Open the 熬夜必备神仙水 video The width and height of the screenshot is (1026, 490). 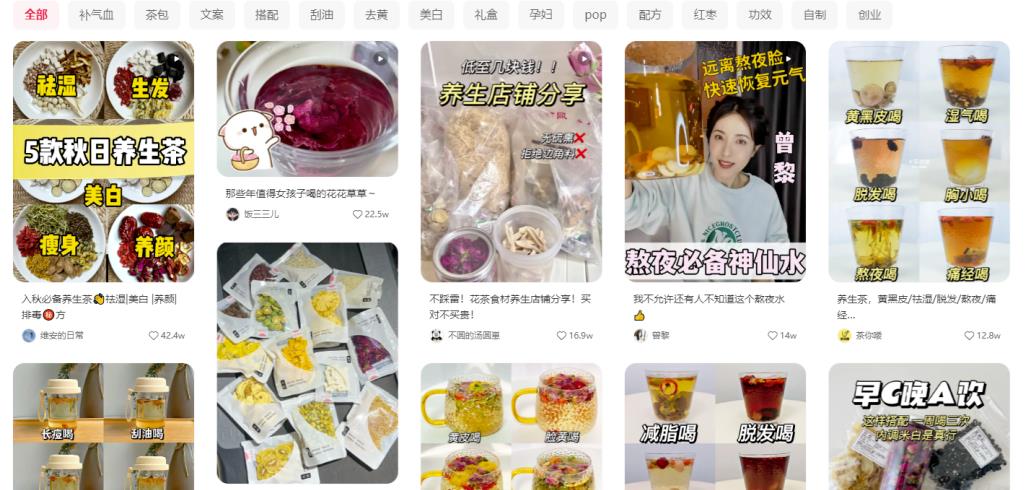click(x=715, y=161)
